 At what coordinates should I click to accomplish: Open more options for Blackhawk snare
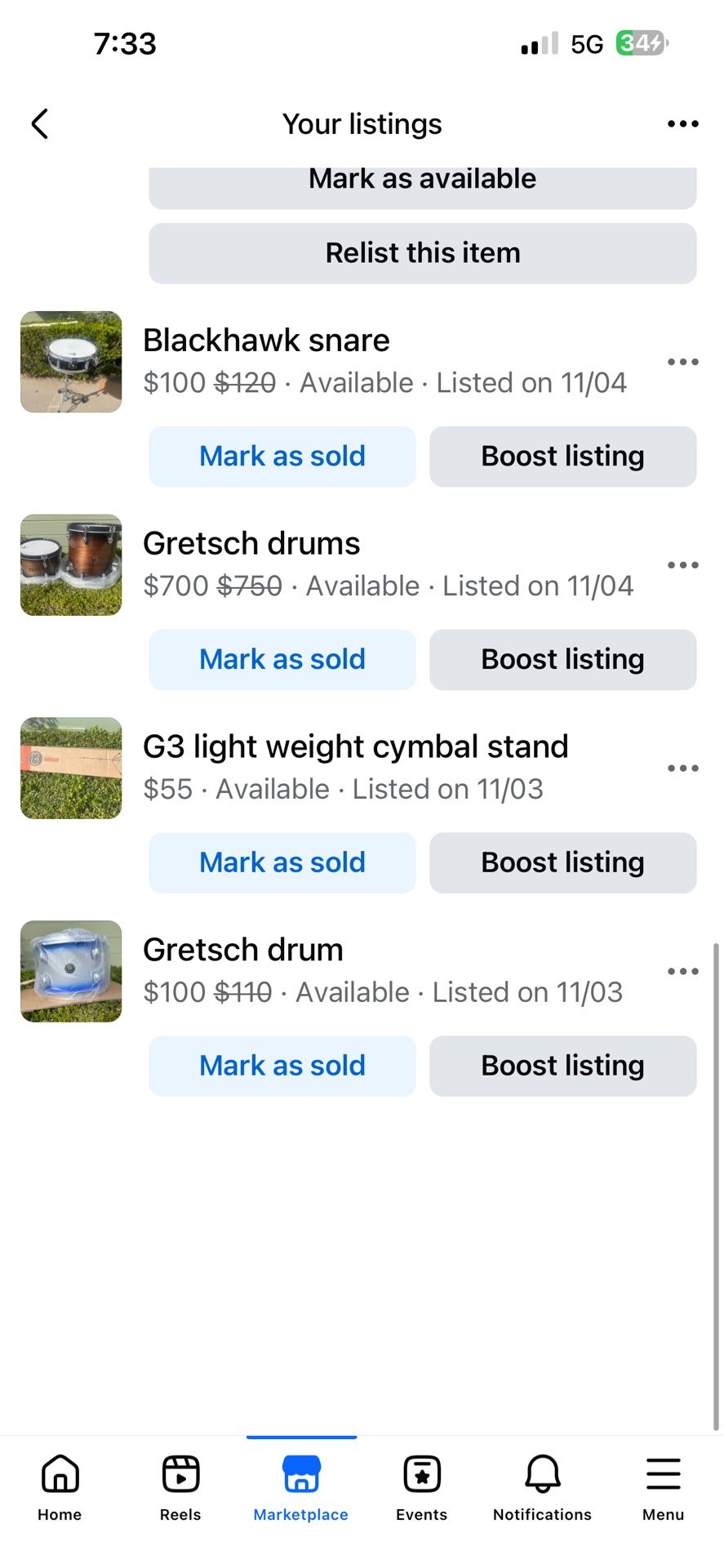[682, 362]
